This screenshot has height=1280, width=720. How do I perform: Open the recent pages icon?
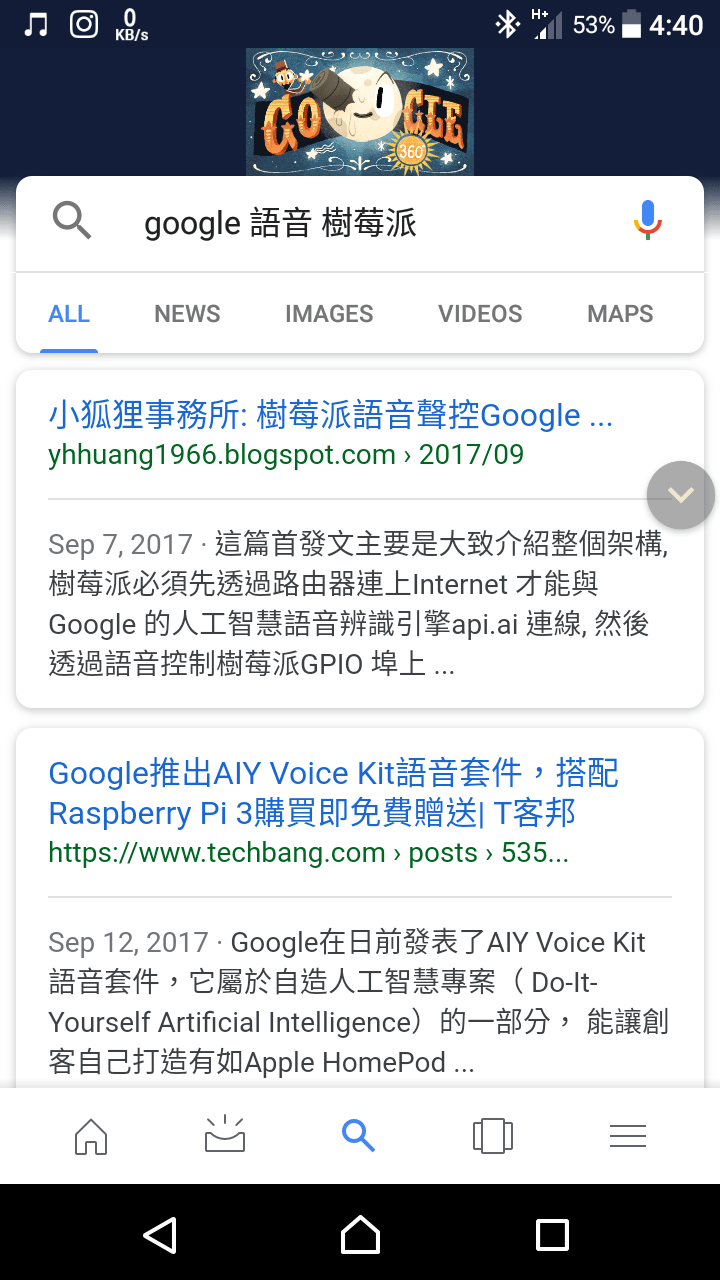pyautogui.click(x=492, y=1136)
